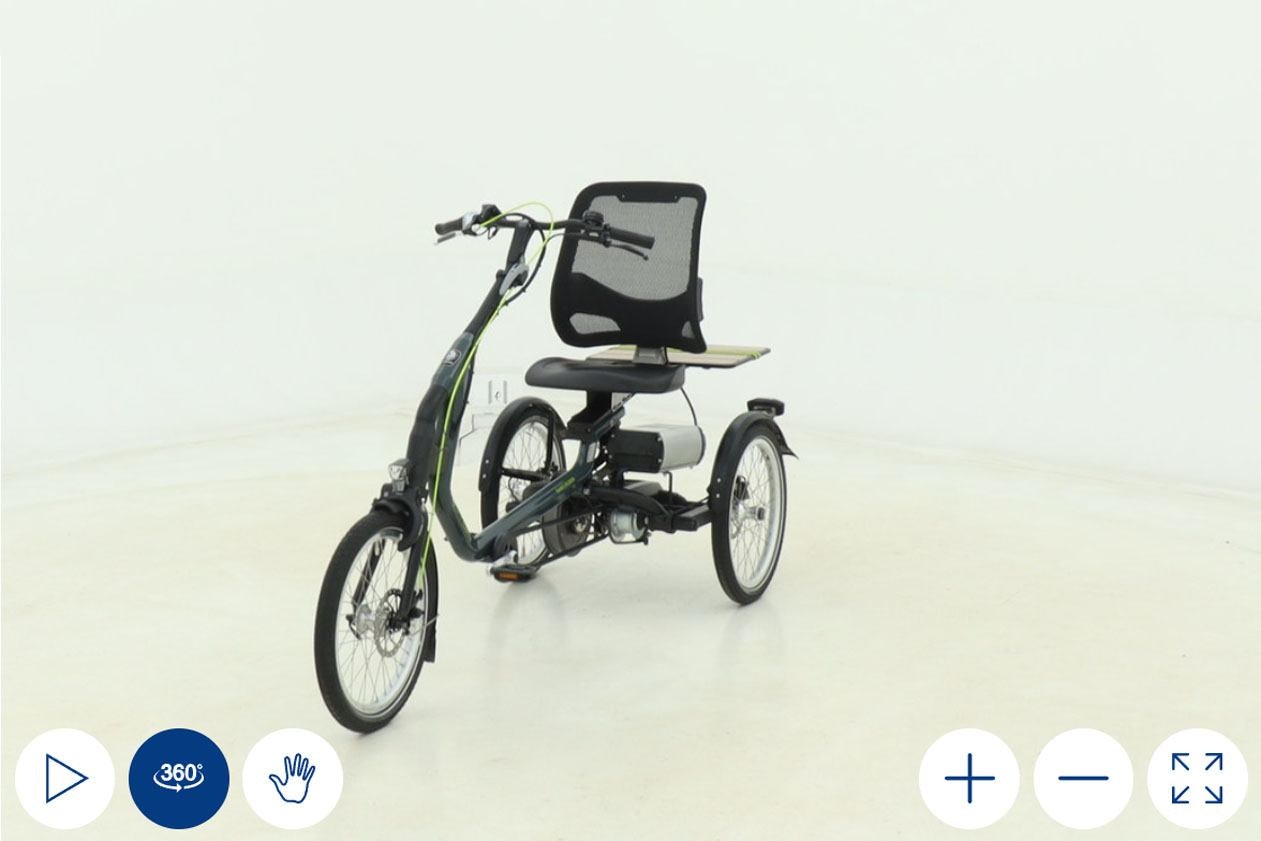Zoom in with the plus button

click(969, 779)
